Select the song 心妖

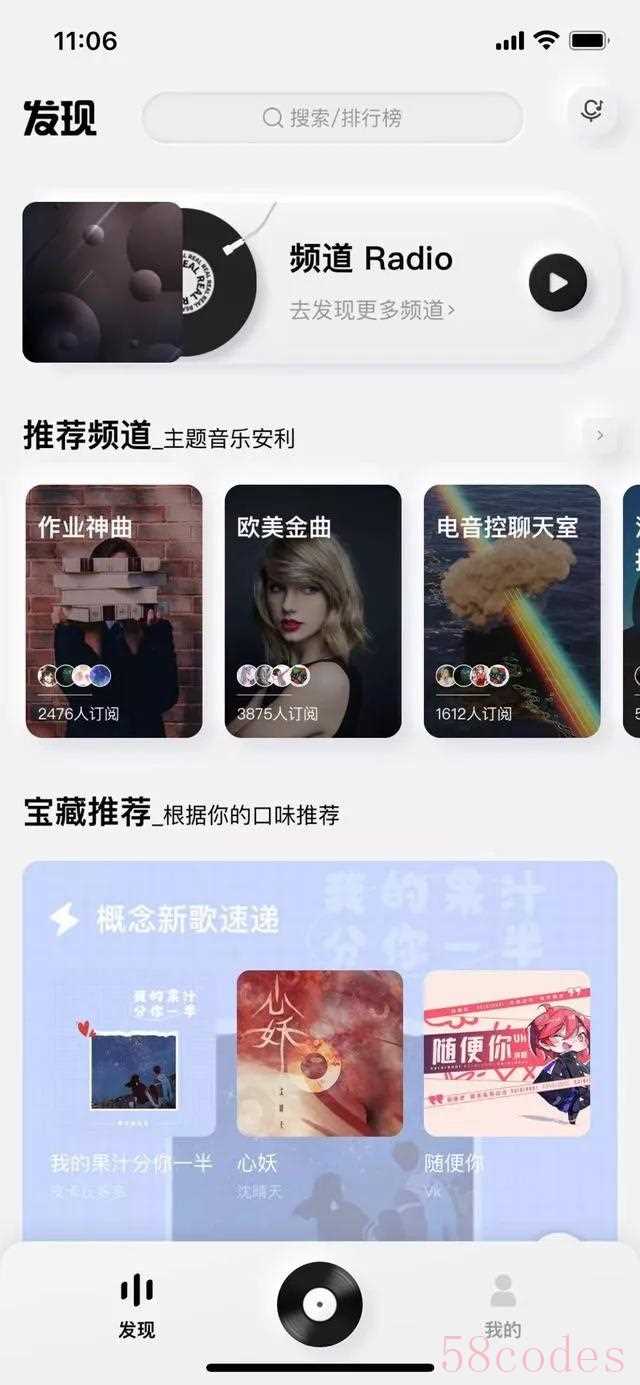(x=320, y=1053)
